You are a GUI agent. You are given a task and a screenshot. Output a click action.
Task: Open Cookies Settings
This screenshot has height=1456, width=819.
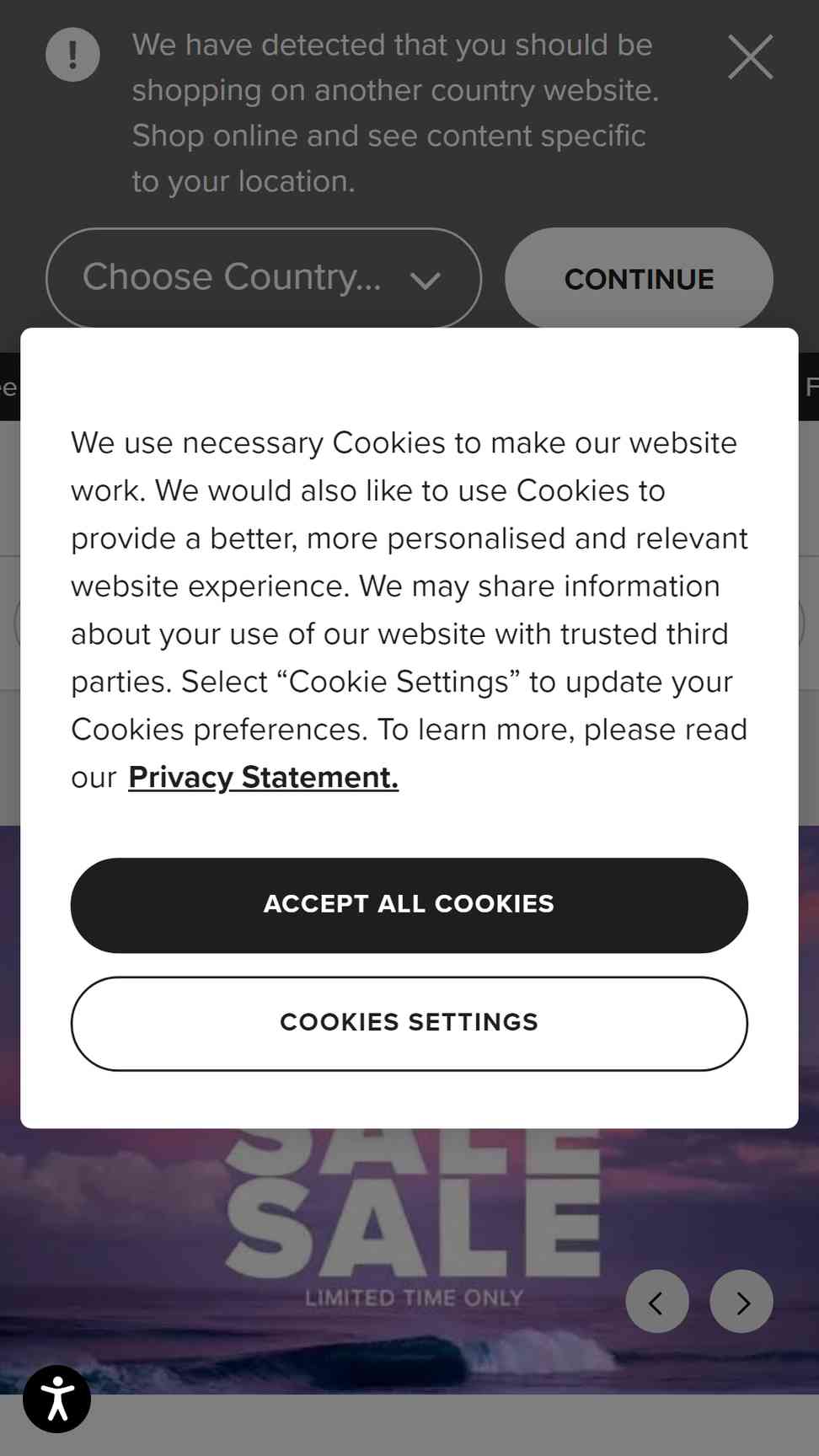pyautogui.click(x=409, y=1023)
